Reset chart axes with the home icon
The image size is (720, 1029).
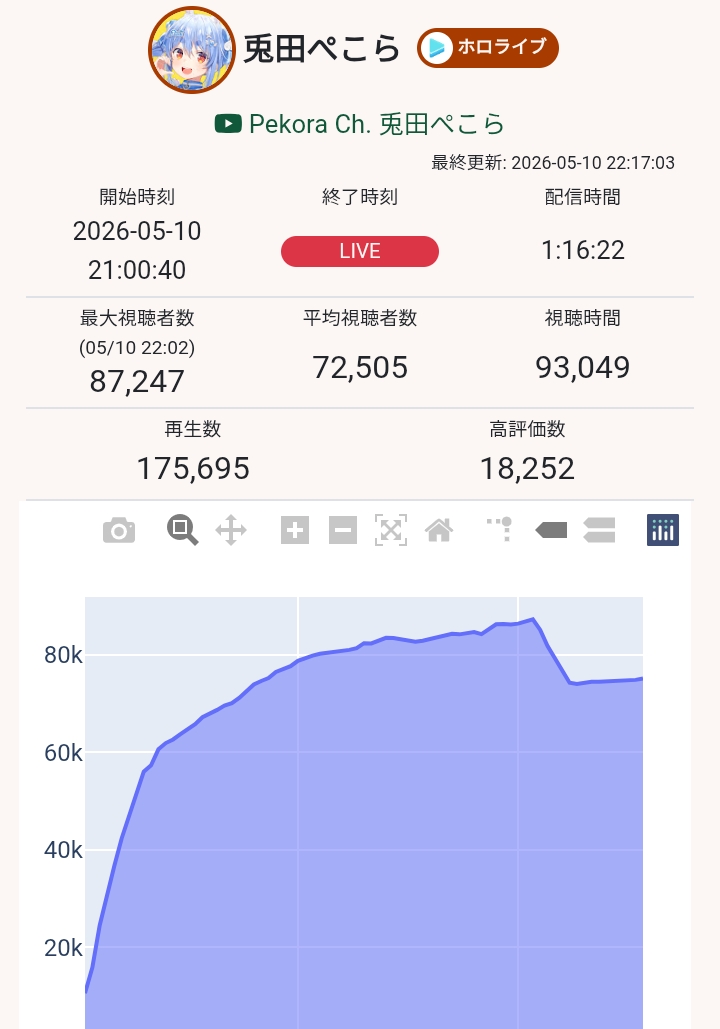(439, 530)
